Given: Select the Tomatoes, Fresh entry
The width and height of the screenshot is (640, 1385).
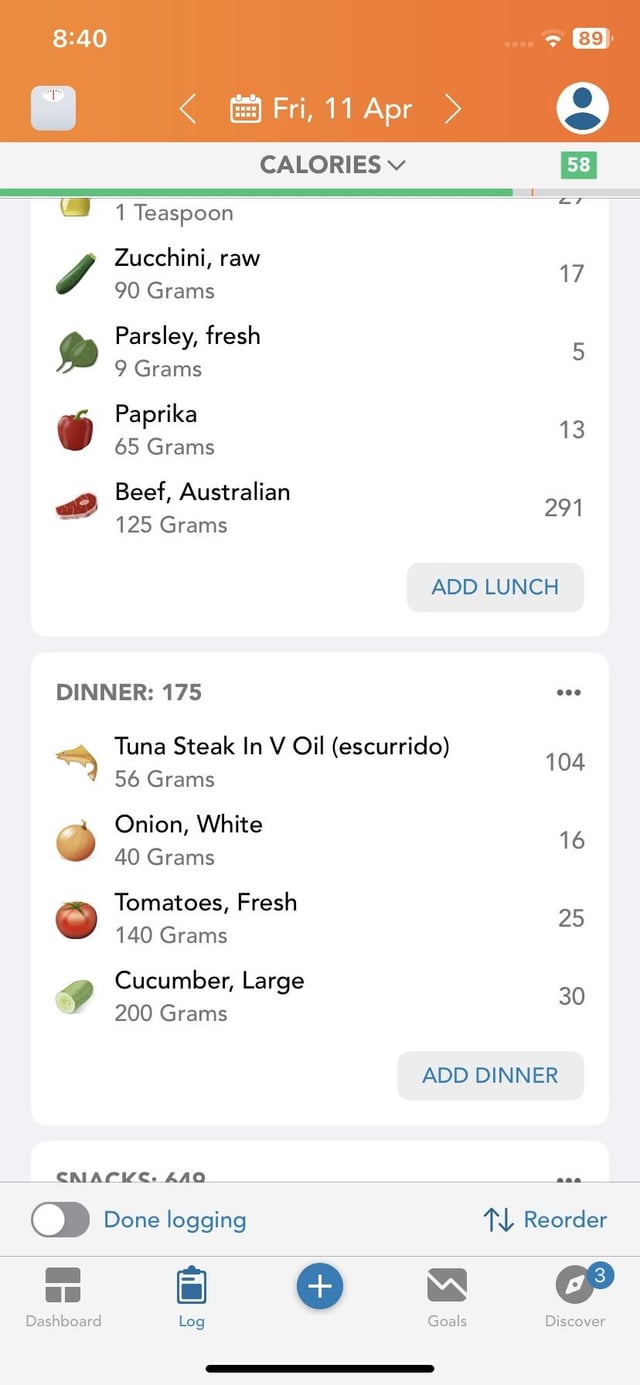Looking at the screenshot, I should tap(320, 918).
